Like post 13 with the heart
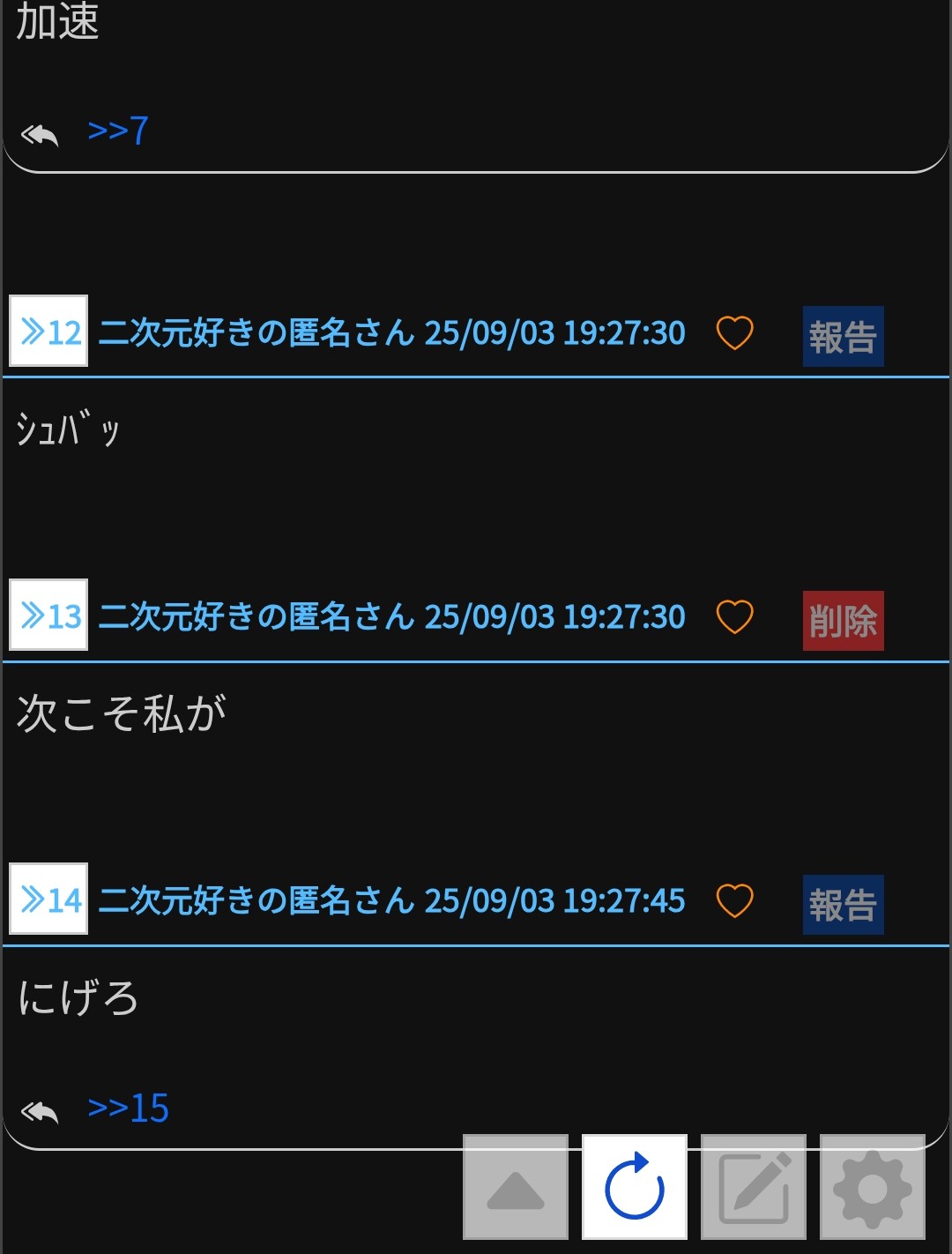Image resolution: width=952 pixels, height=1254 pixels. point(734,617)
